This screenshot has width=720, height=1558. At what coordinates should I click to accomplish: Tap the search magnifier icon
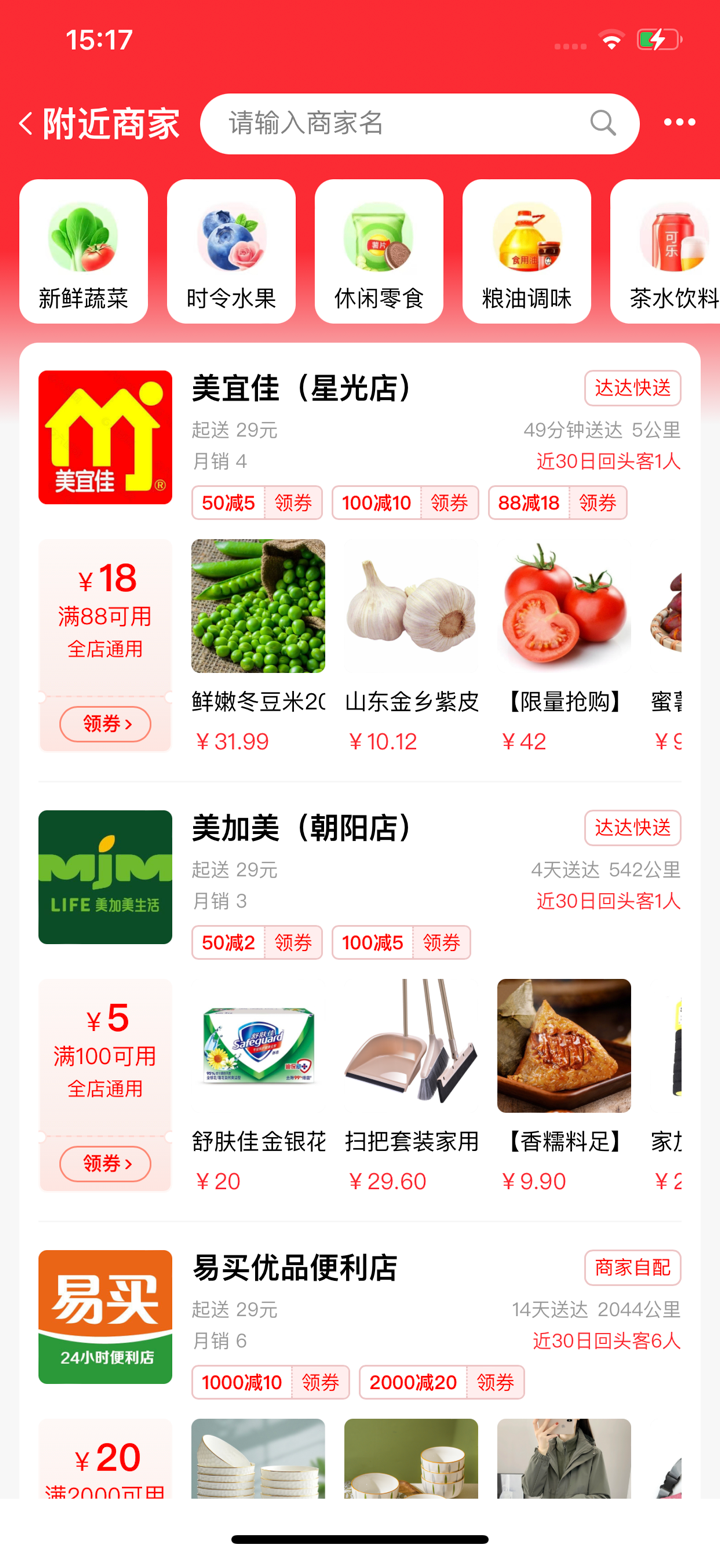(602, 123)
